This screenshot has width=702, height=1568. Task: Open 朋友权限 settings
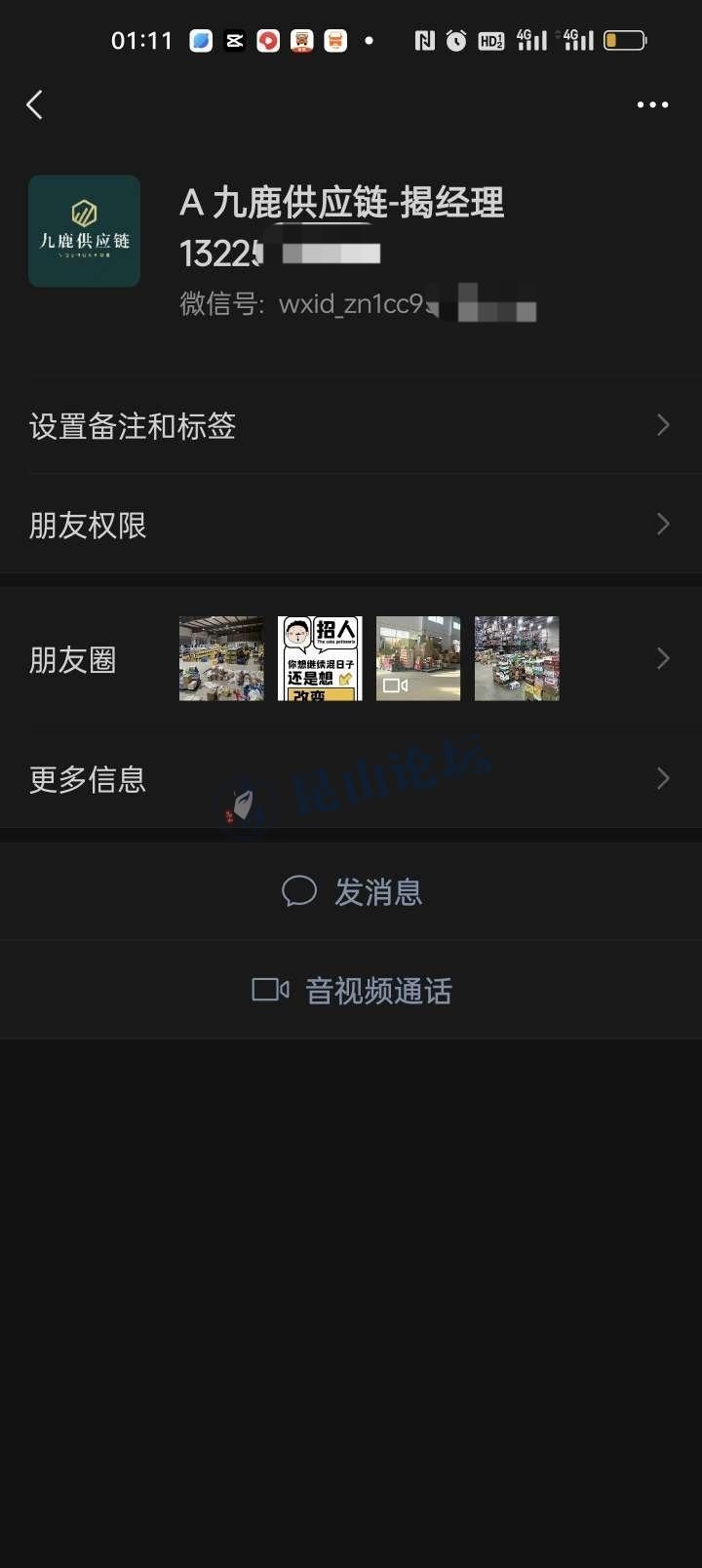pos(351,526)
